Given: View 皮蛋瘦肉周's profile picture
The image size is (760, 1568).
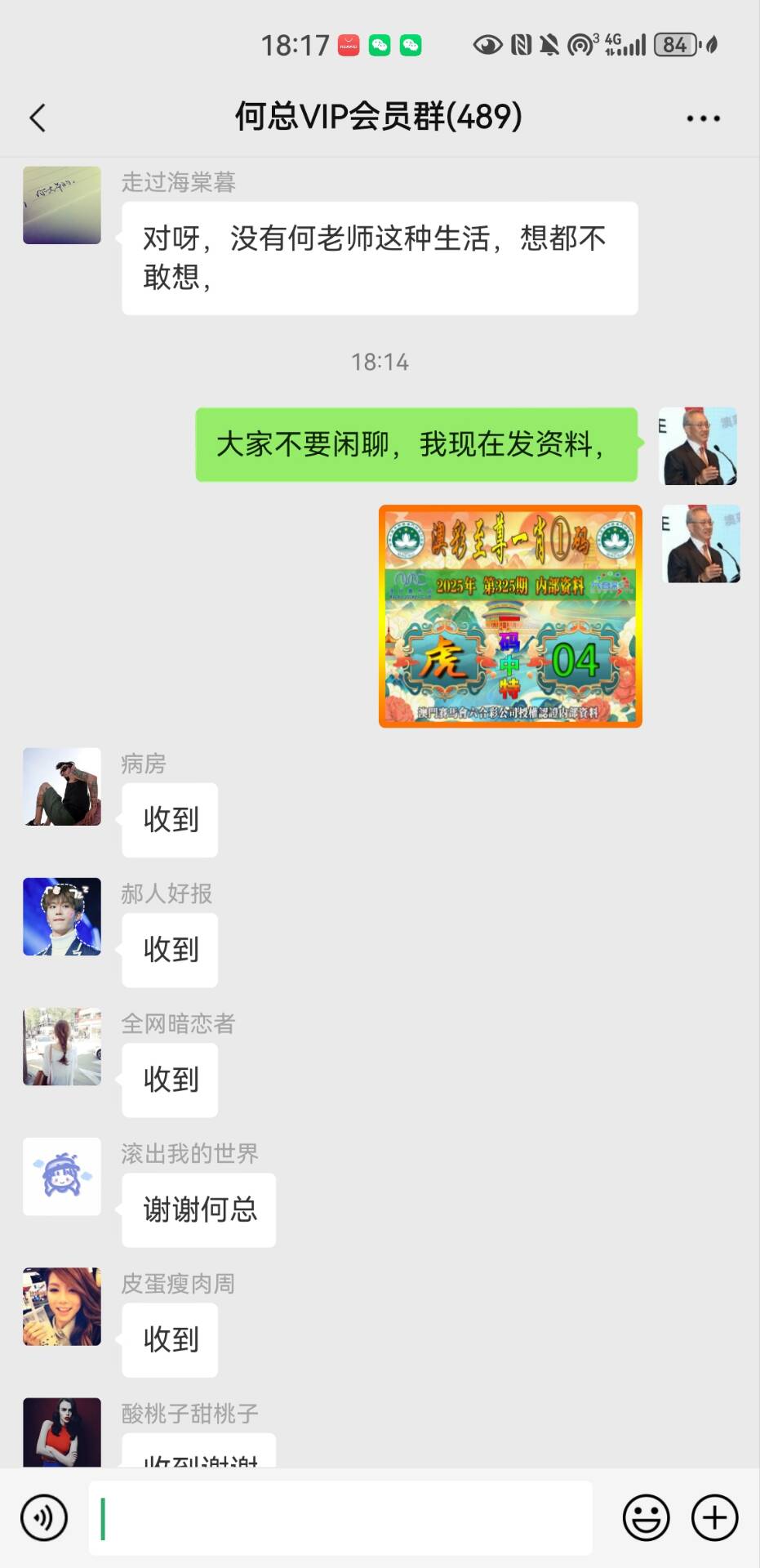Looking at the screenshot, I should tap(62, 1306).
